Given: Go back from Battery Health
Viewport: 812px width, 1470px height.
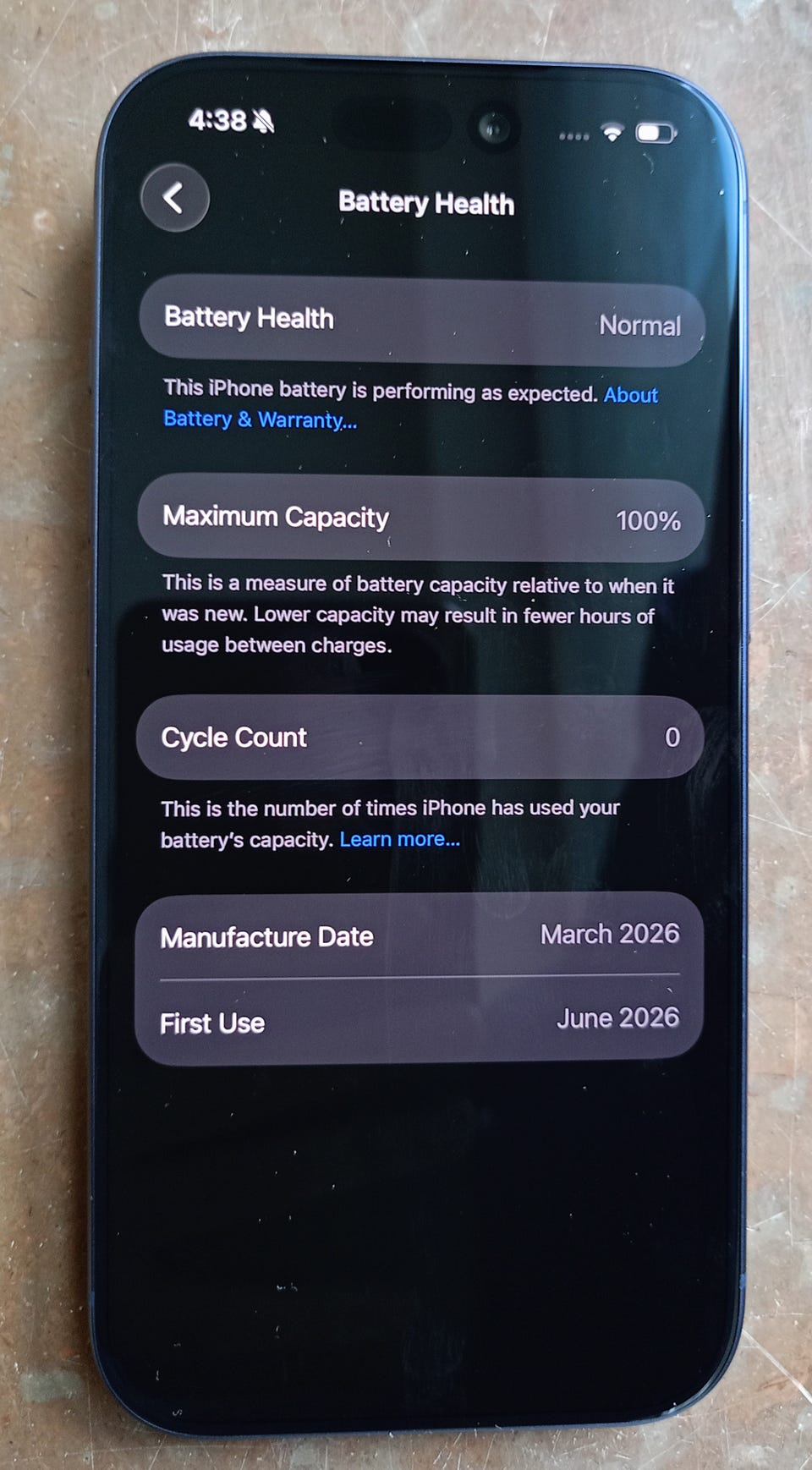Looking at the screenshot, I should coord(175,198).
